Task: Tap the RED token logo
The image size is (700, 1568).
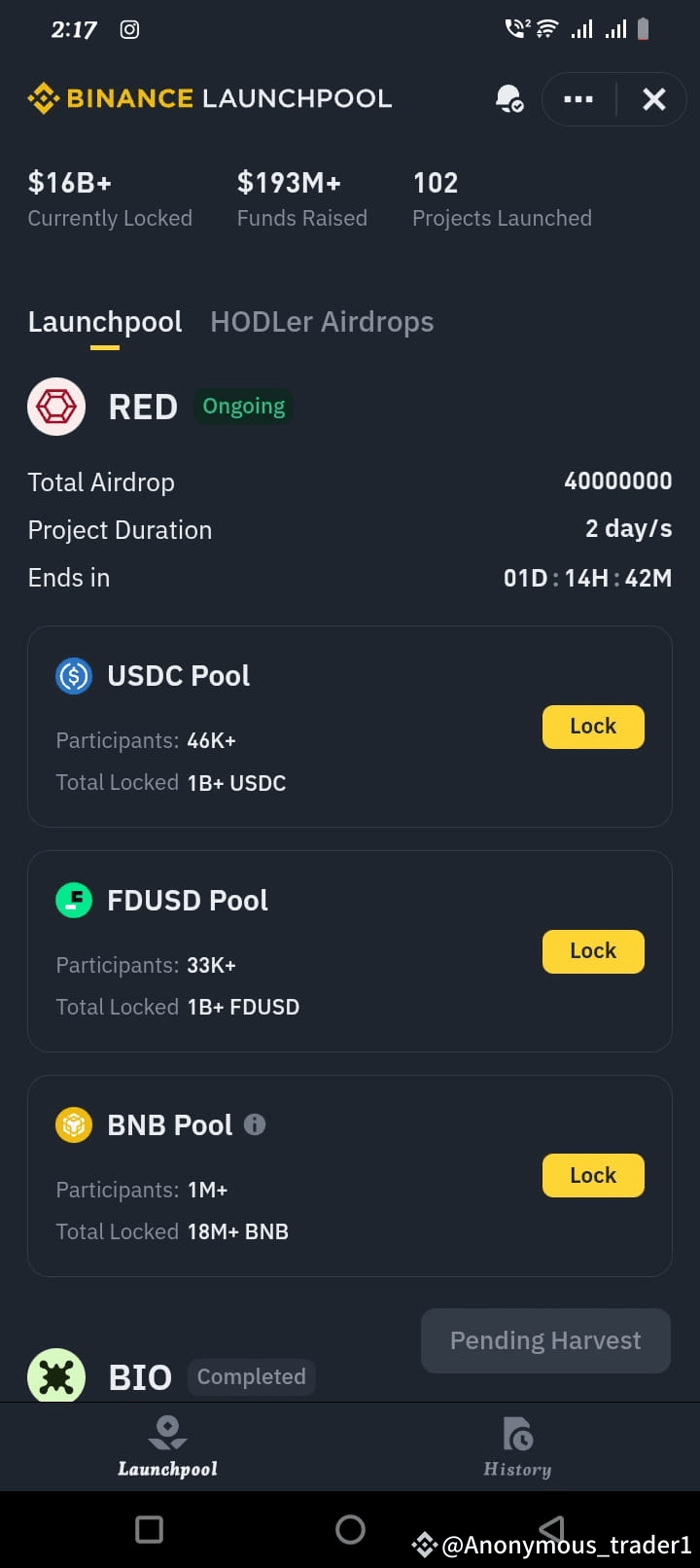Action: tap(55, 406)
